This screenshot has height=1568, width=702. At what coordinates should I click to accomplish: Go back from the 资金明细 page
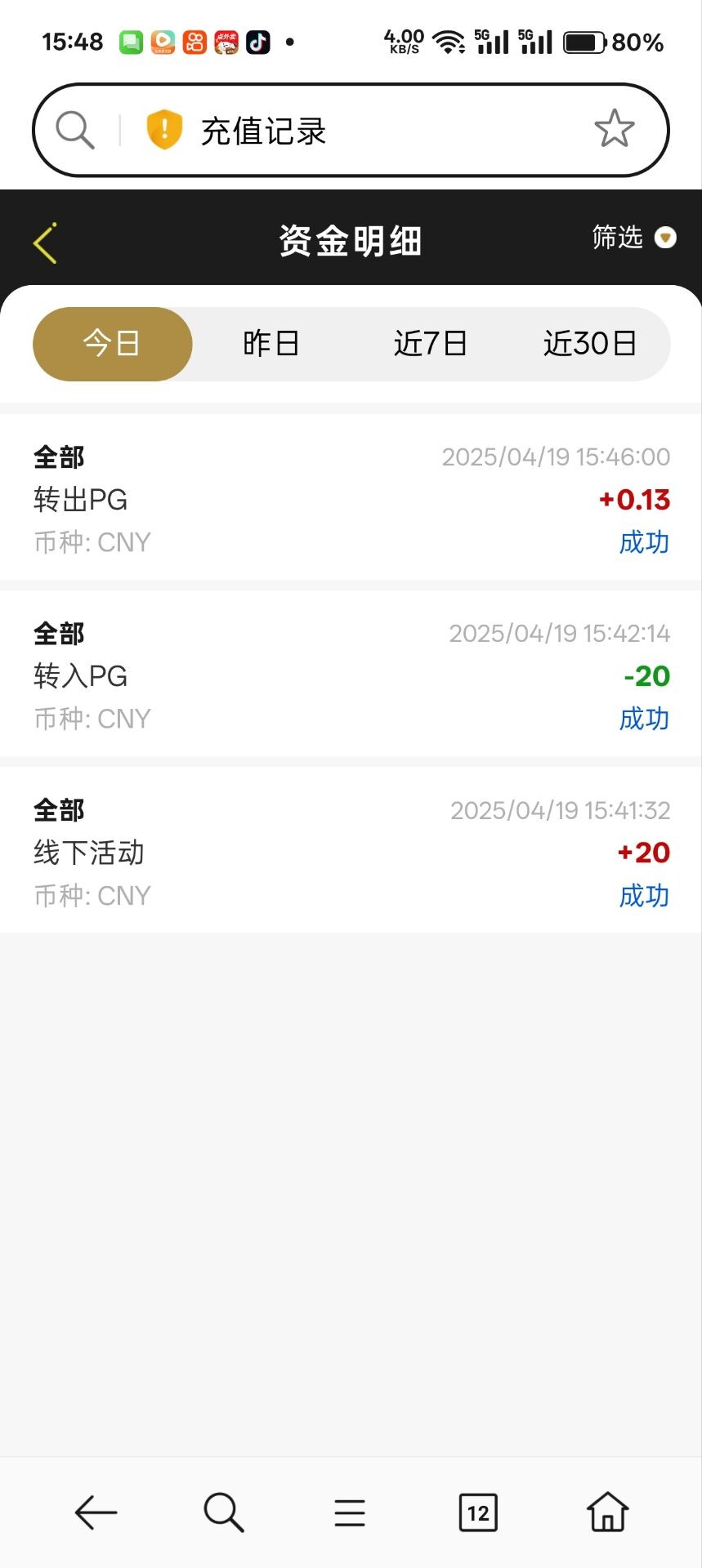(x=46, y=243)
